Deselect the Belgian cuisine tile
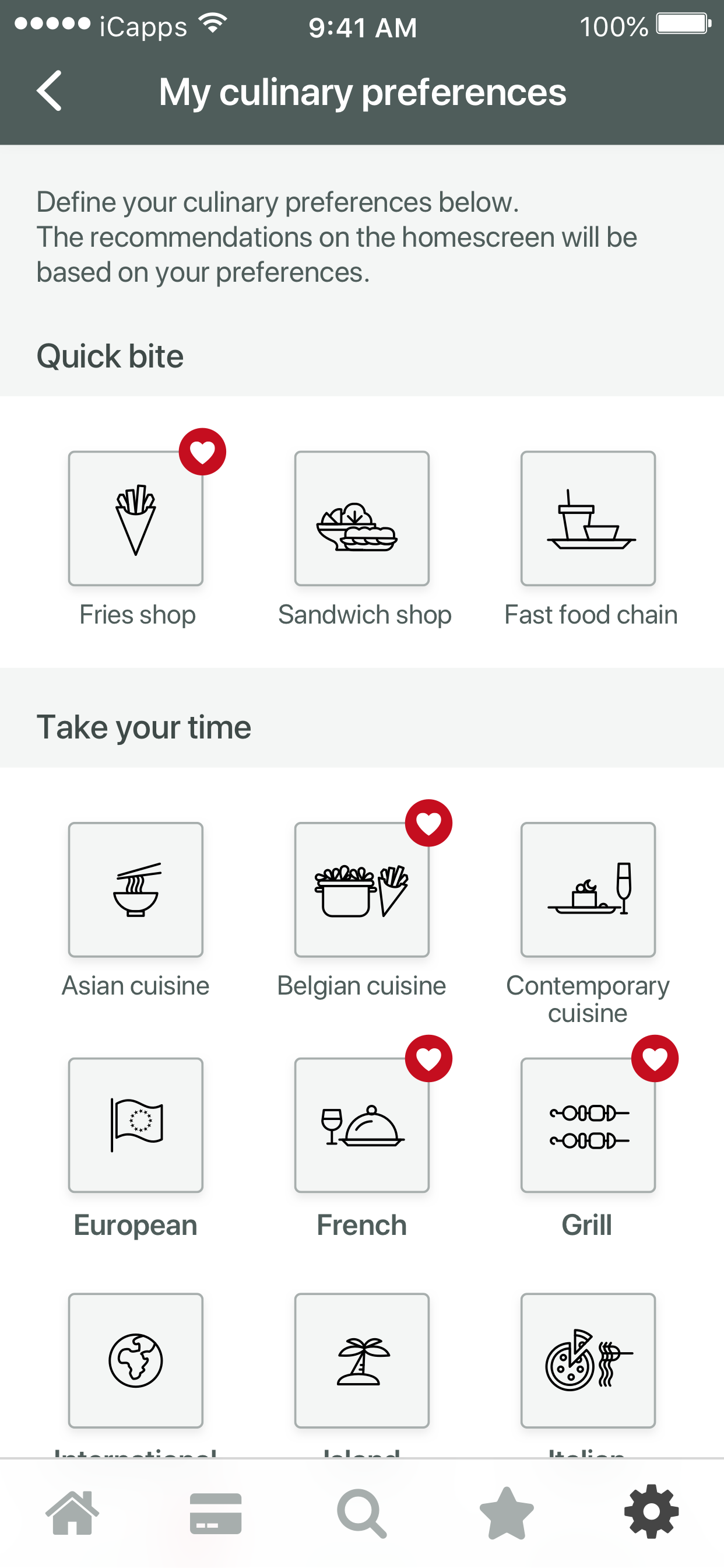This screenshot has width=724, height=1568. tap(362, 890)
